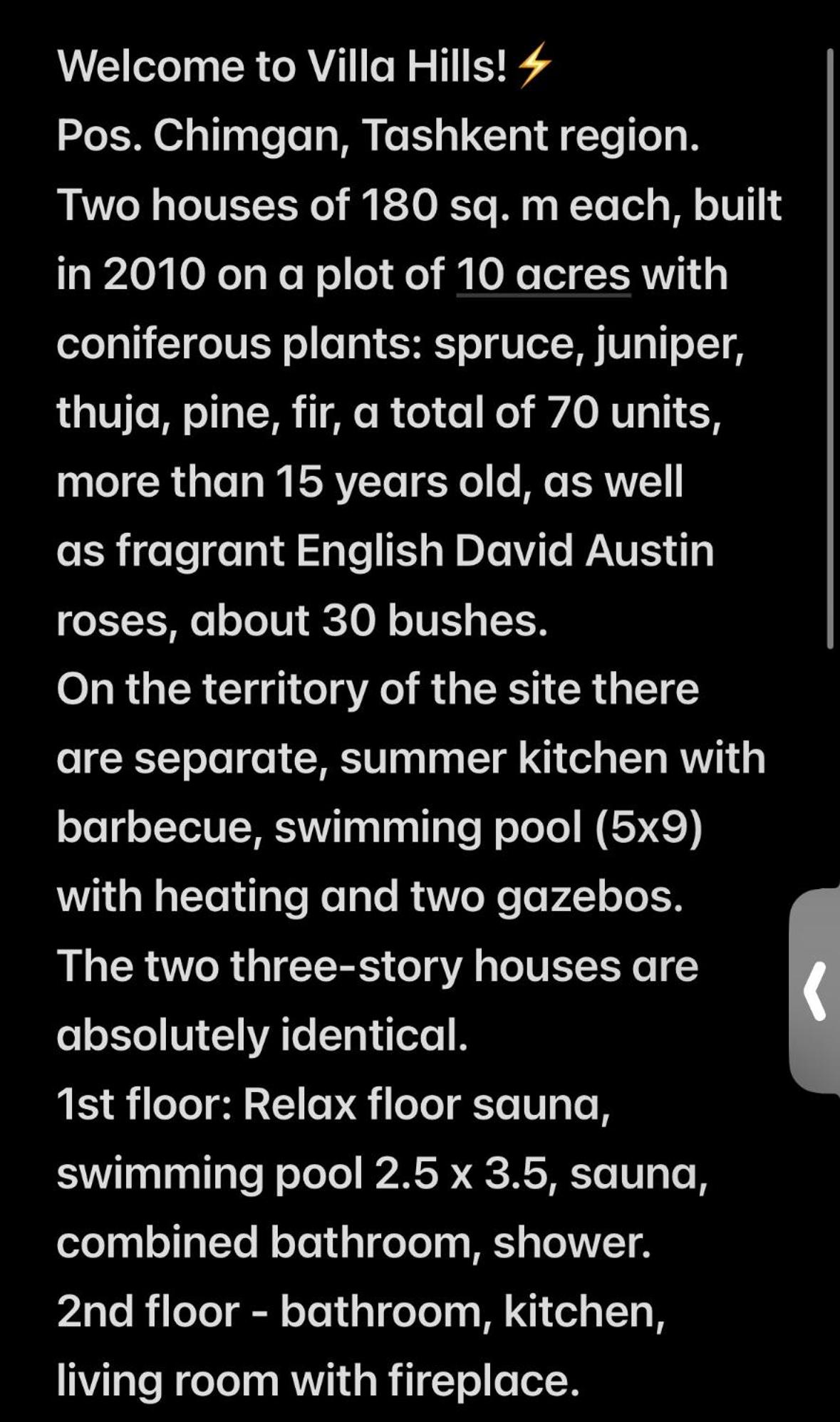Tap the underlined "10 acres" link
The image size is (840, 1422).
coord(543,275)
